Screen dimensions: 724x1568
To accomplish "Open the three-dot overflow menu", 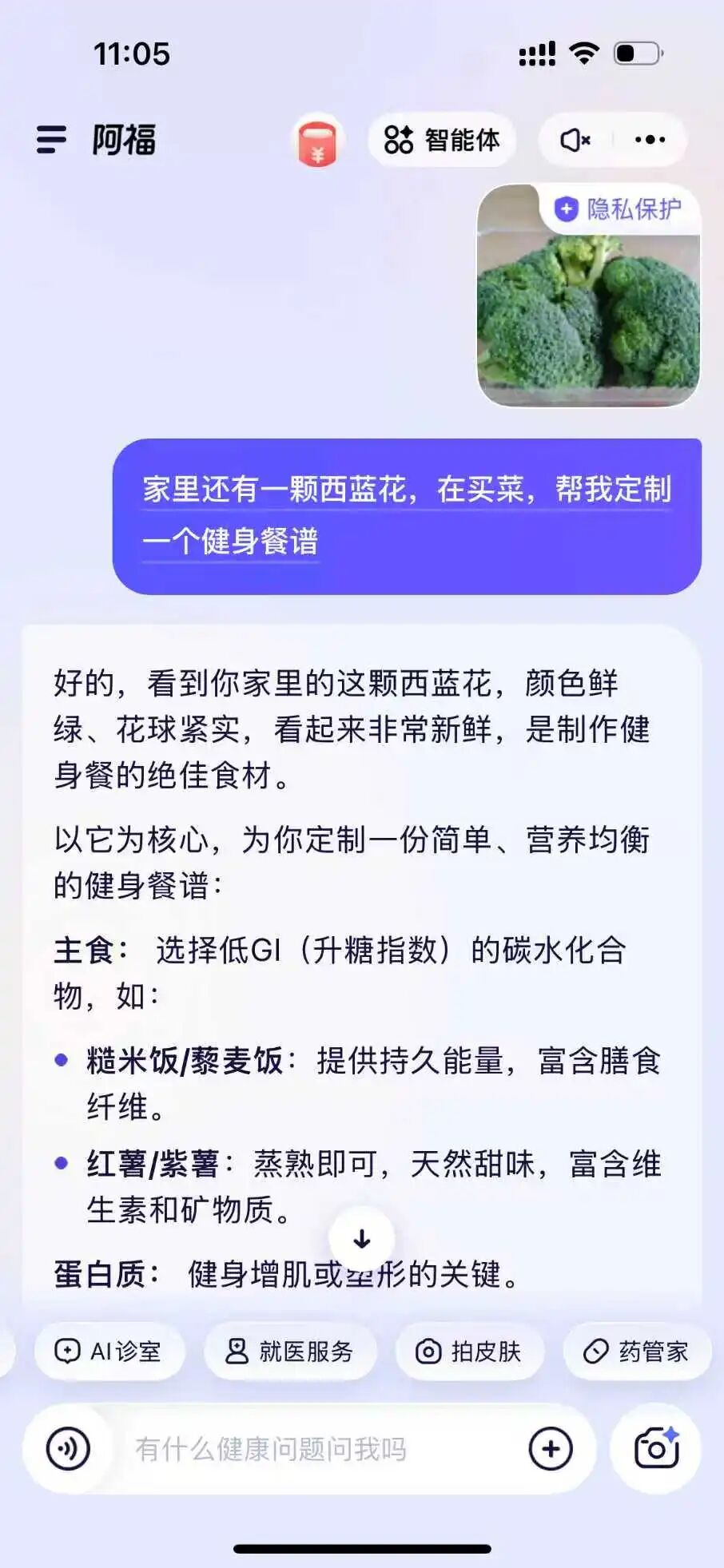I will tap(650, 141).
